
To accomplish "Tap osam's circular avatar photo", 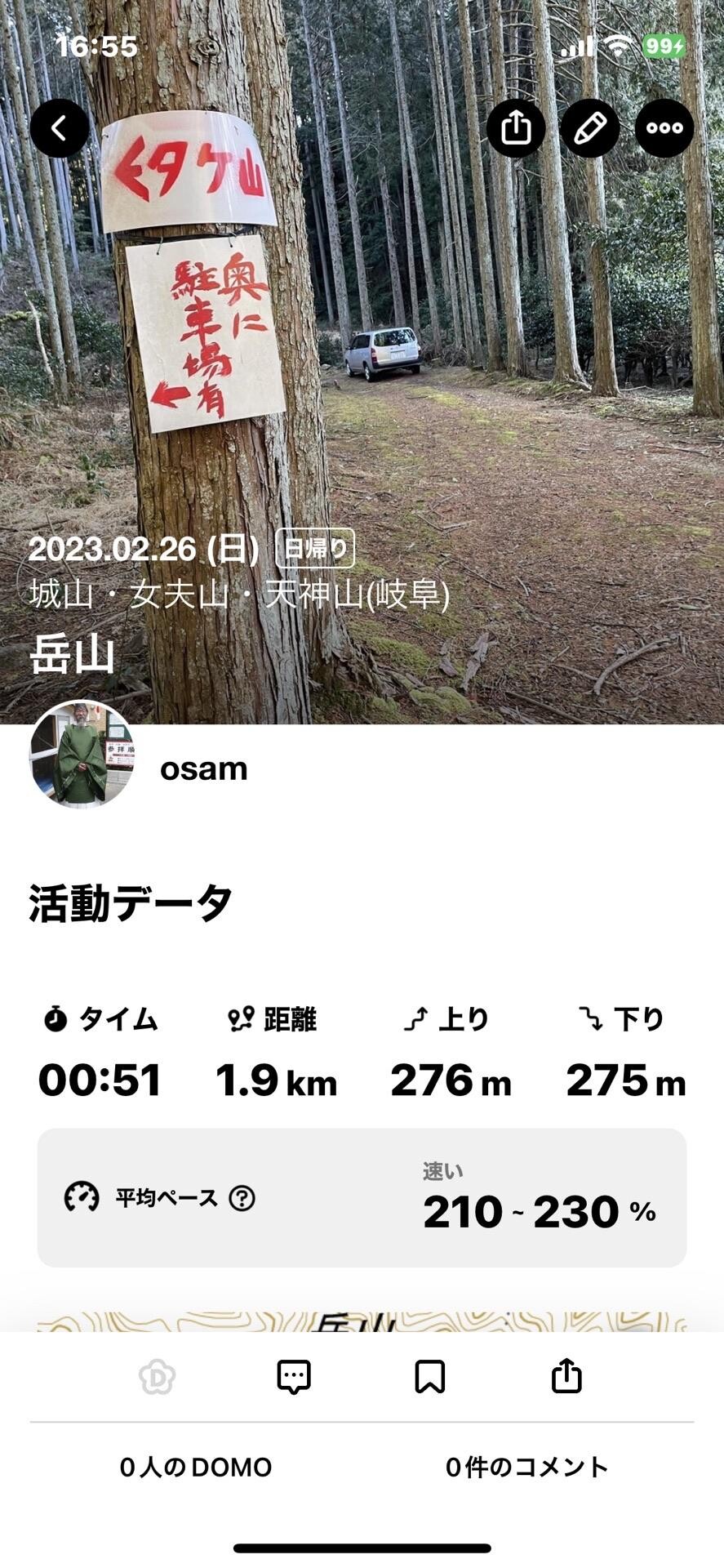I will 79,767.
